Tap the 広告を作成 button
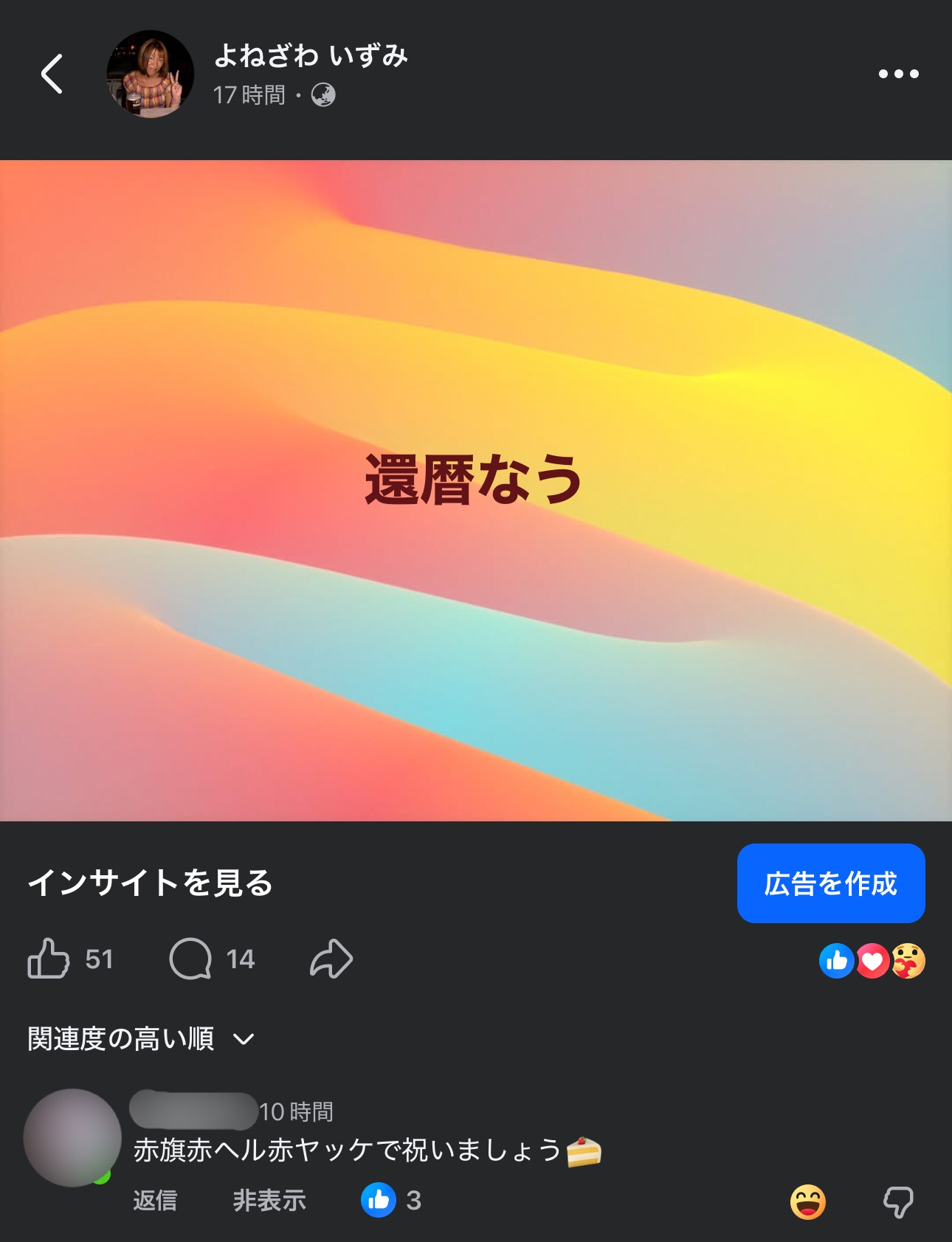The width and height of the screenshot is (952, 1242). click(830, 883)
